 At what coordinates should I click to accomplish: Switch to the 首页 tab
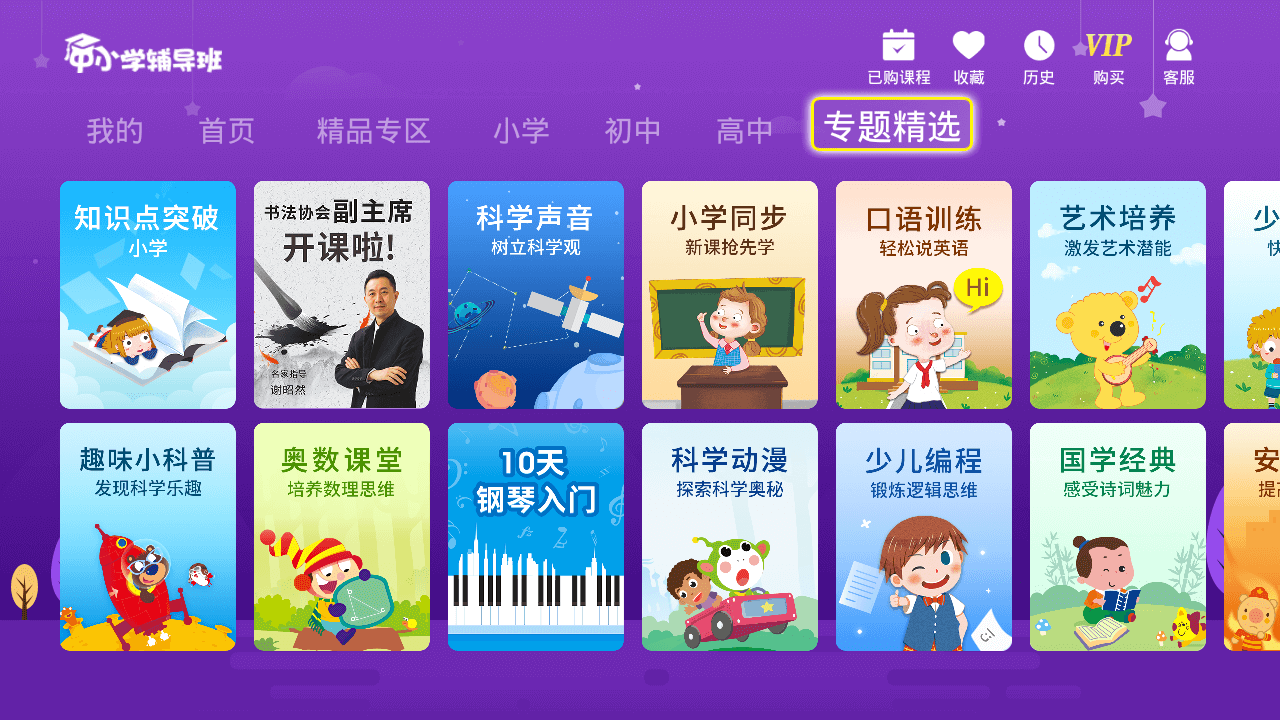tap(227, 131)
